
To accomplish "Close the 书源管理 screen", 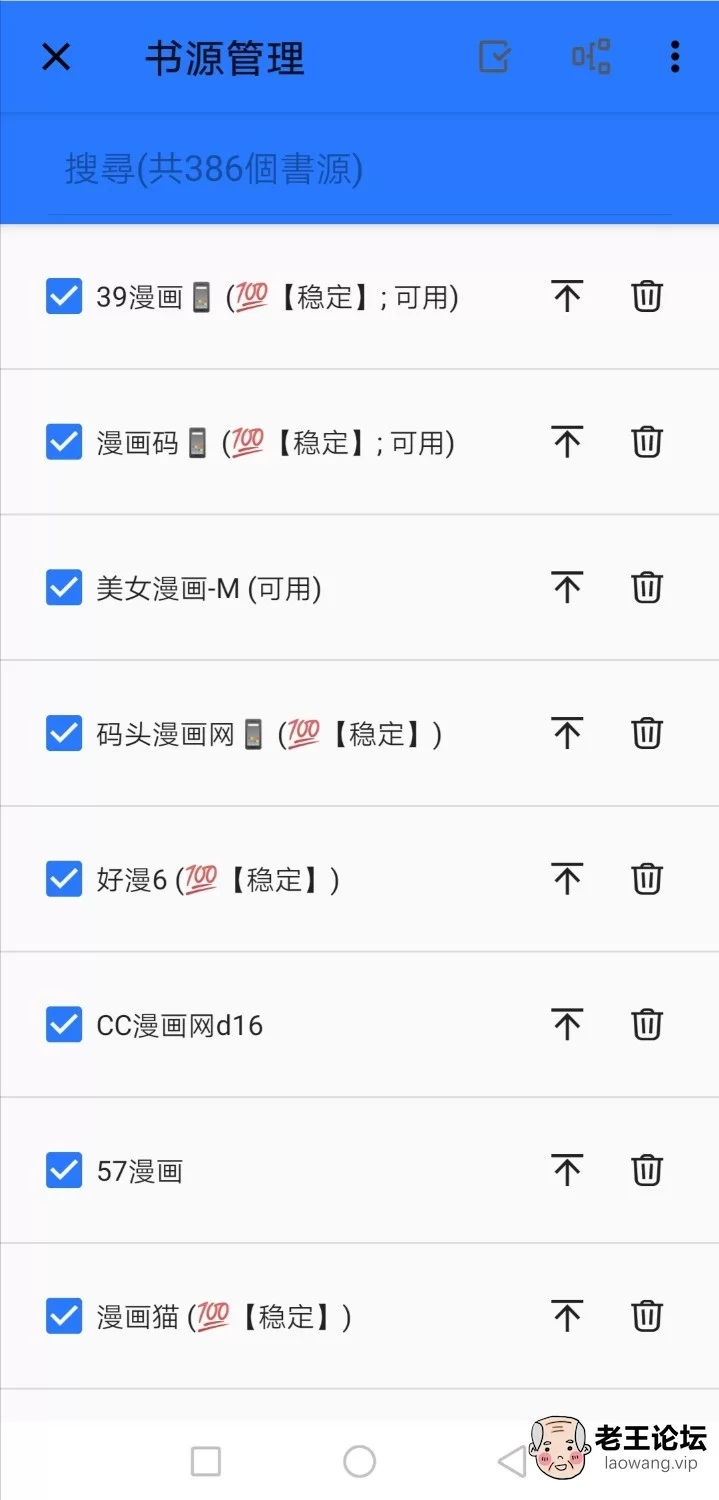I will click(x=56, y=57).
